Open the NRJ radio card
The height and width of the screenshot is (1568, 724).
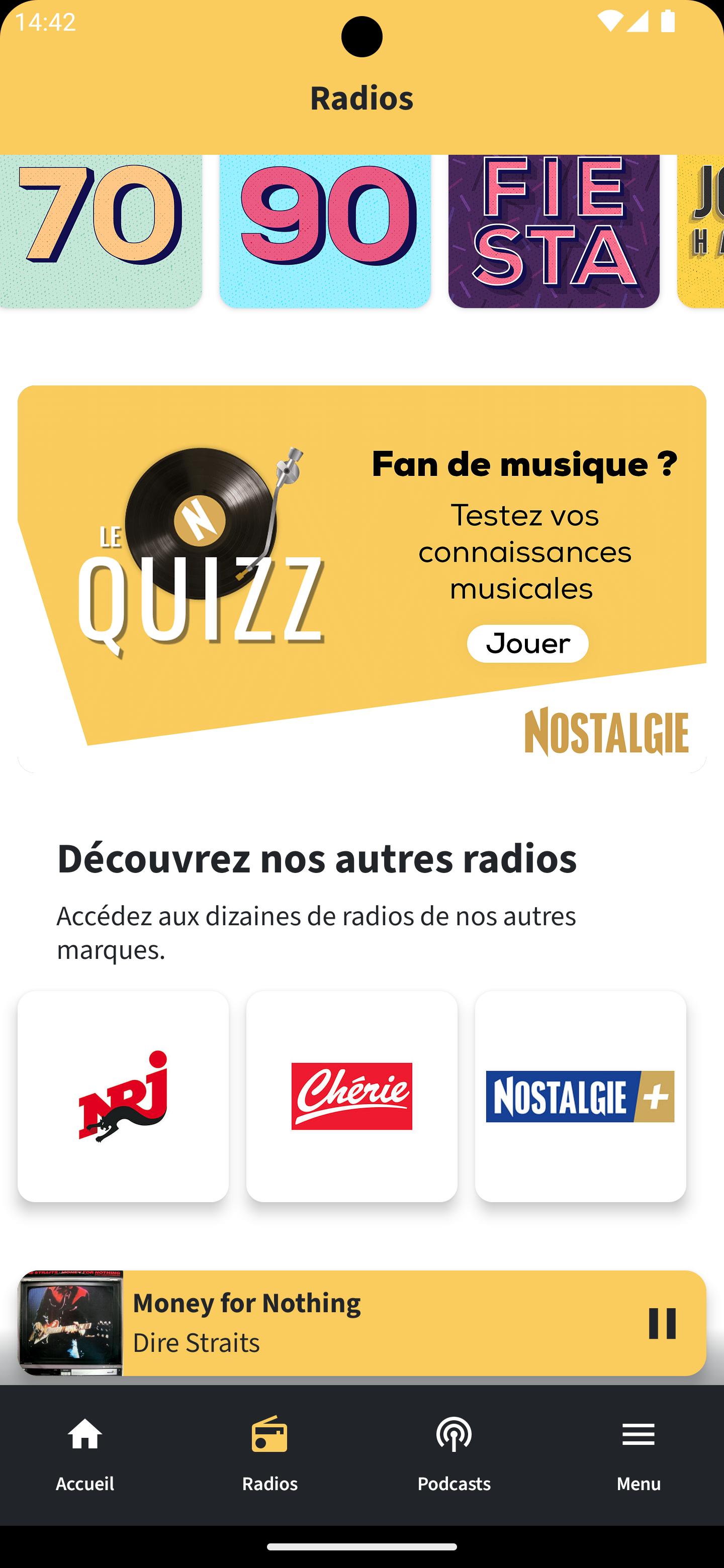[x=123, y=1096]
